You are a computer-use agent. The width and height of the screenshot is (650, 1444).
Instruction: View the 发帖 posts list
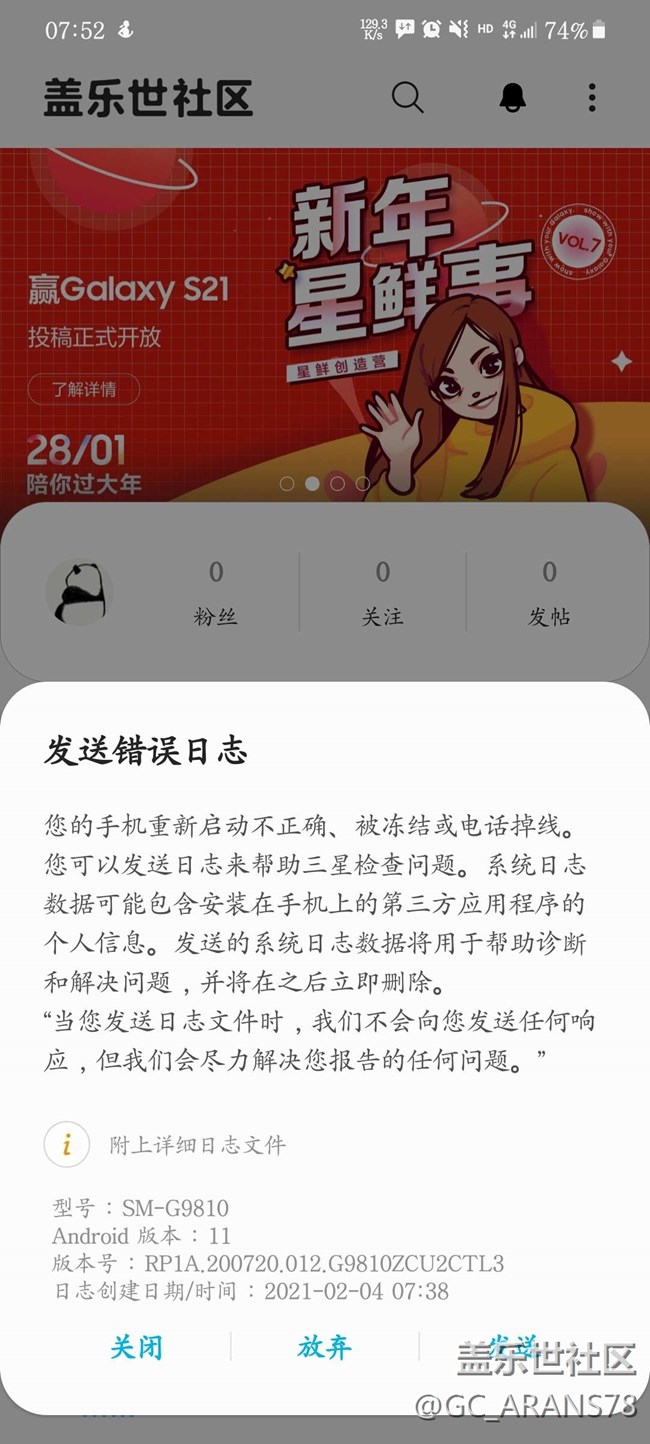click(x=549, y=592)
